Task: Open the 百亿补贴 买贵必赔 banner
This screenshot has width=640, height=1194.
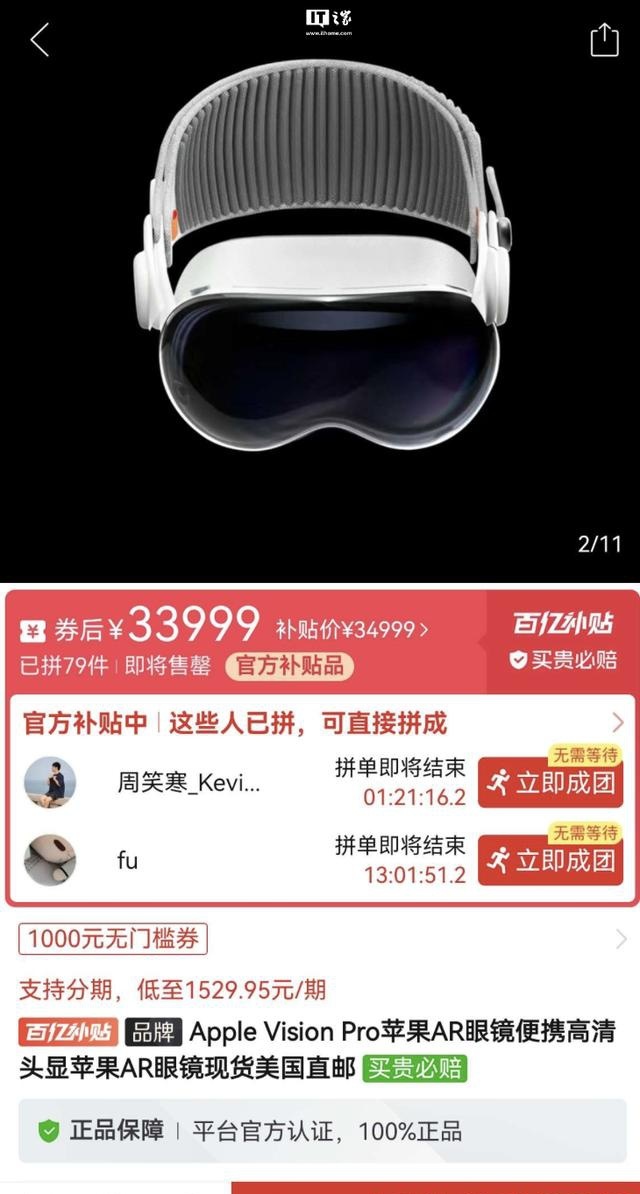Action: pos(564,641)
